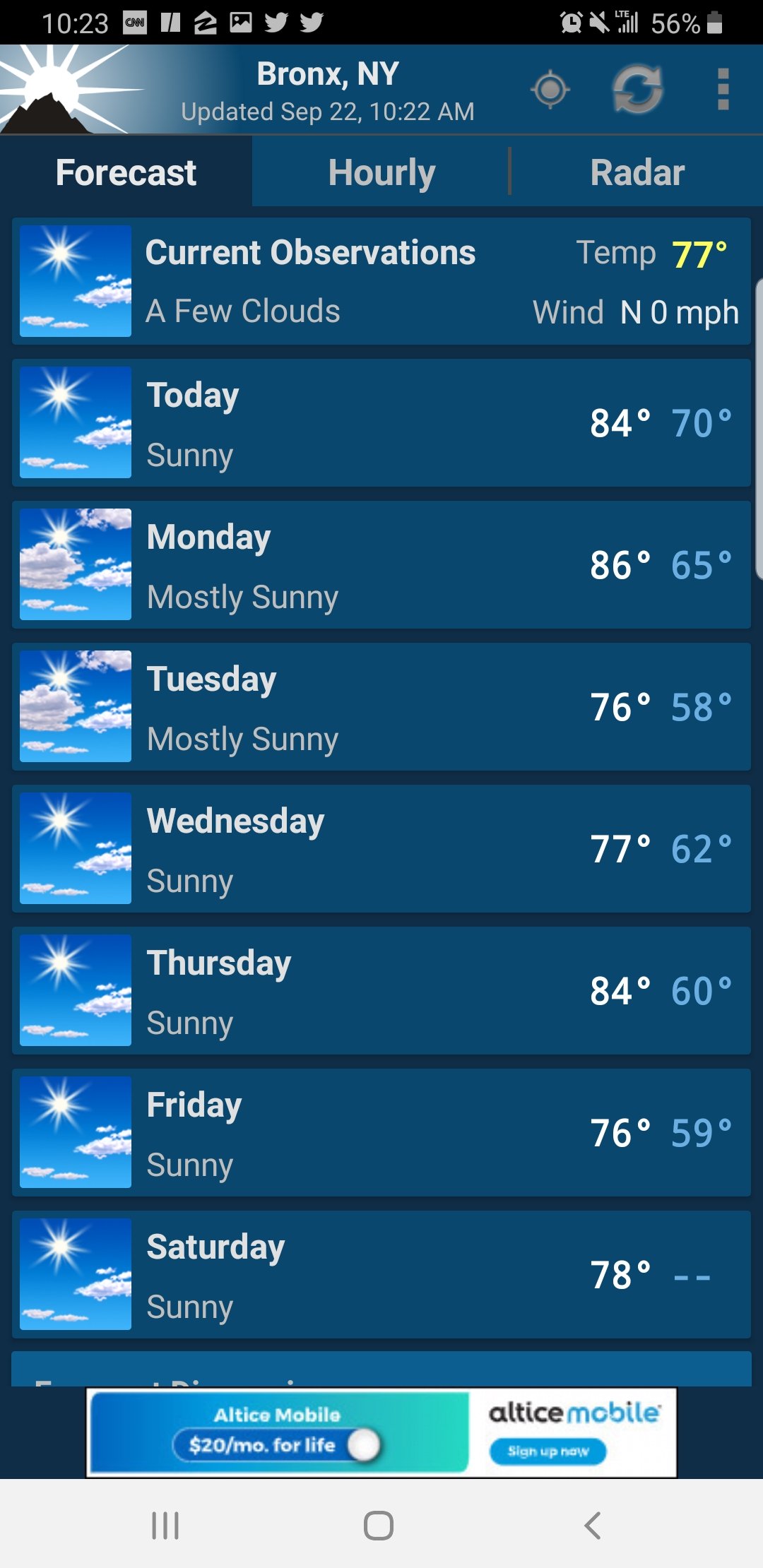The height and width of the screenshot is (1568, 763).
Task: Open recent apps from navigation bar
Action: click(165, 1526)
